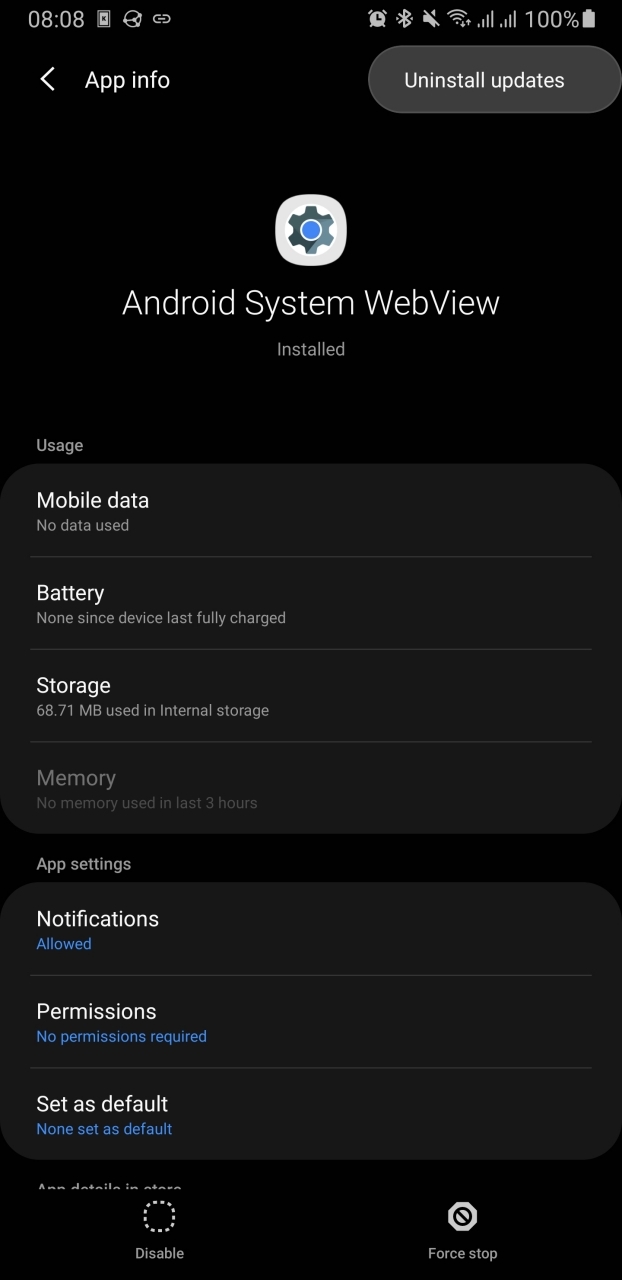
Task: Disable Android System WebView
Action: click(x=159, y=1231)
